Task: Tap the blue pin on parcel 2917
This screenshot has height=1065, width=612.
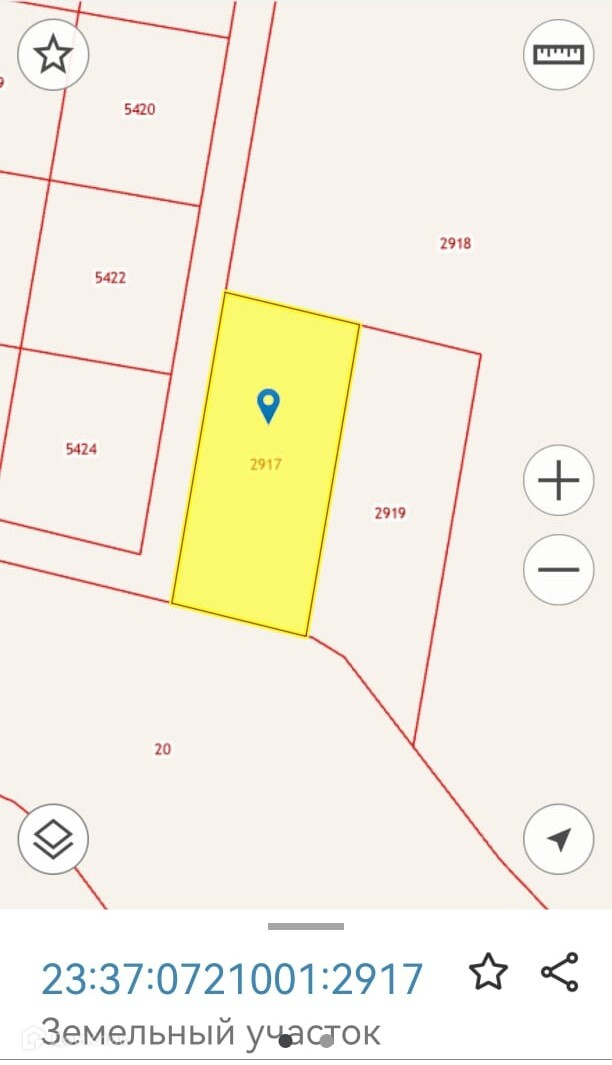Action: (268, 405)
